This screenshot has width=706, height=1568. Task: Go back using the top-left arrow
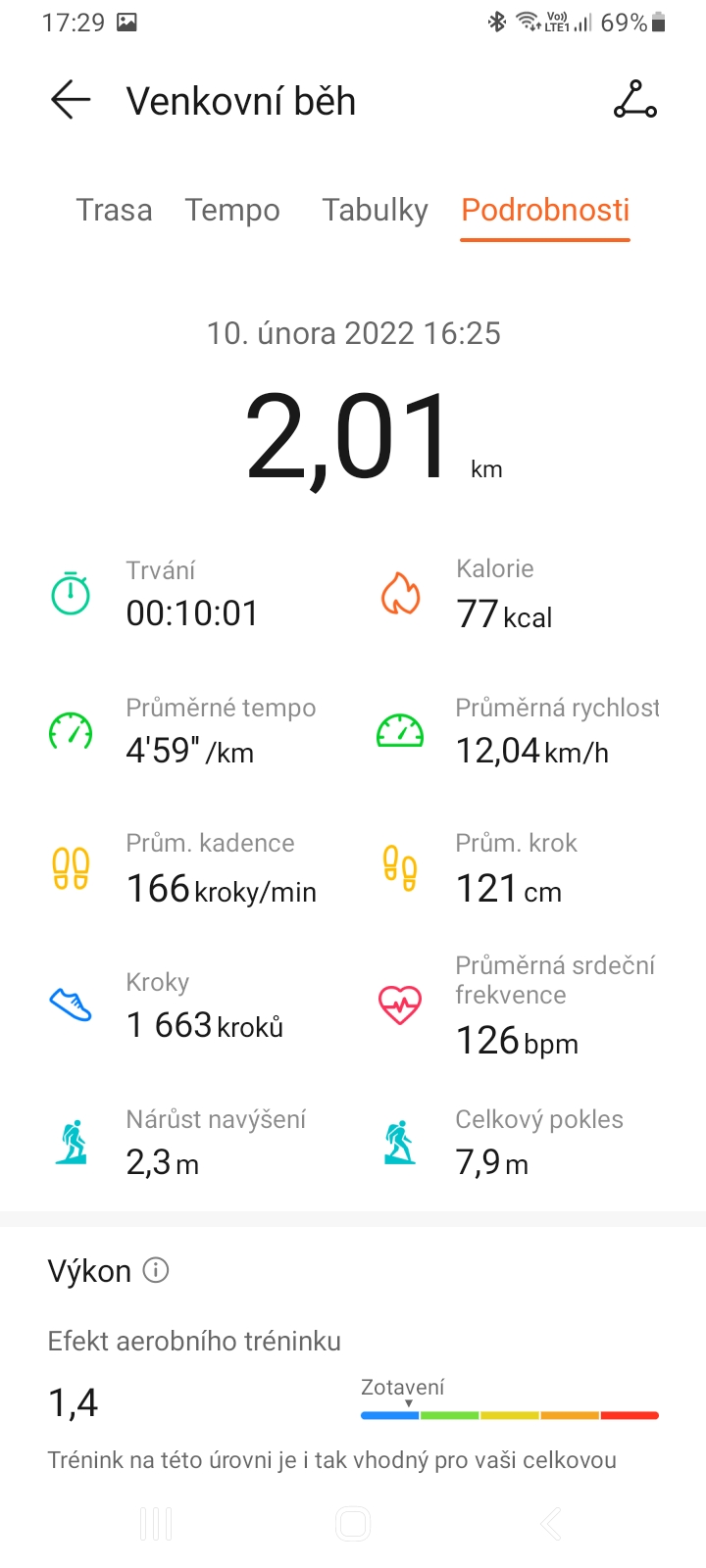pos(71,100)
